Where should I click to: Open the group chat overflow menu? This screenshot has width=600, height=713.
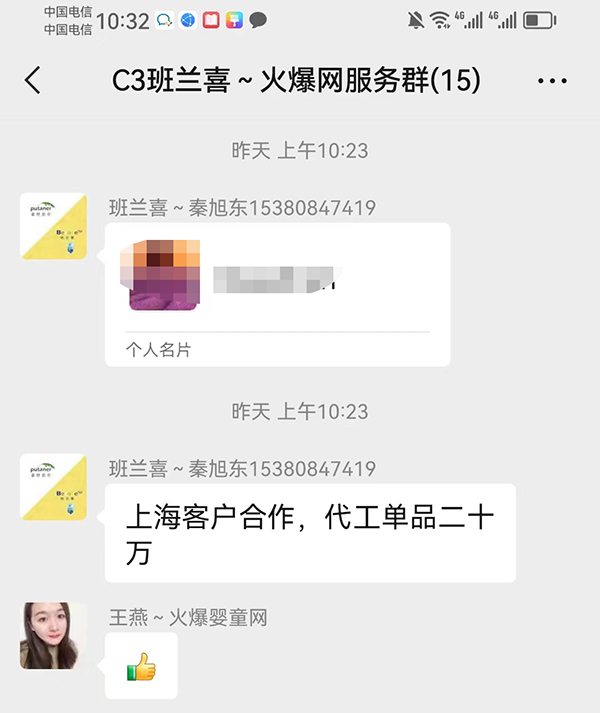[552, 81]
